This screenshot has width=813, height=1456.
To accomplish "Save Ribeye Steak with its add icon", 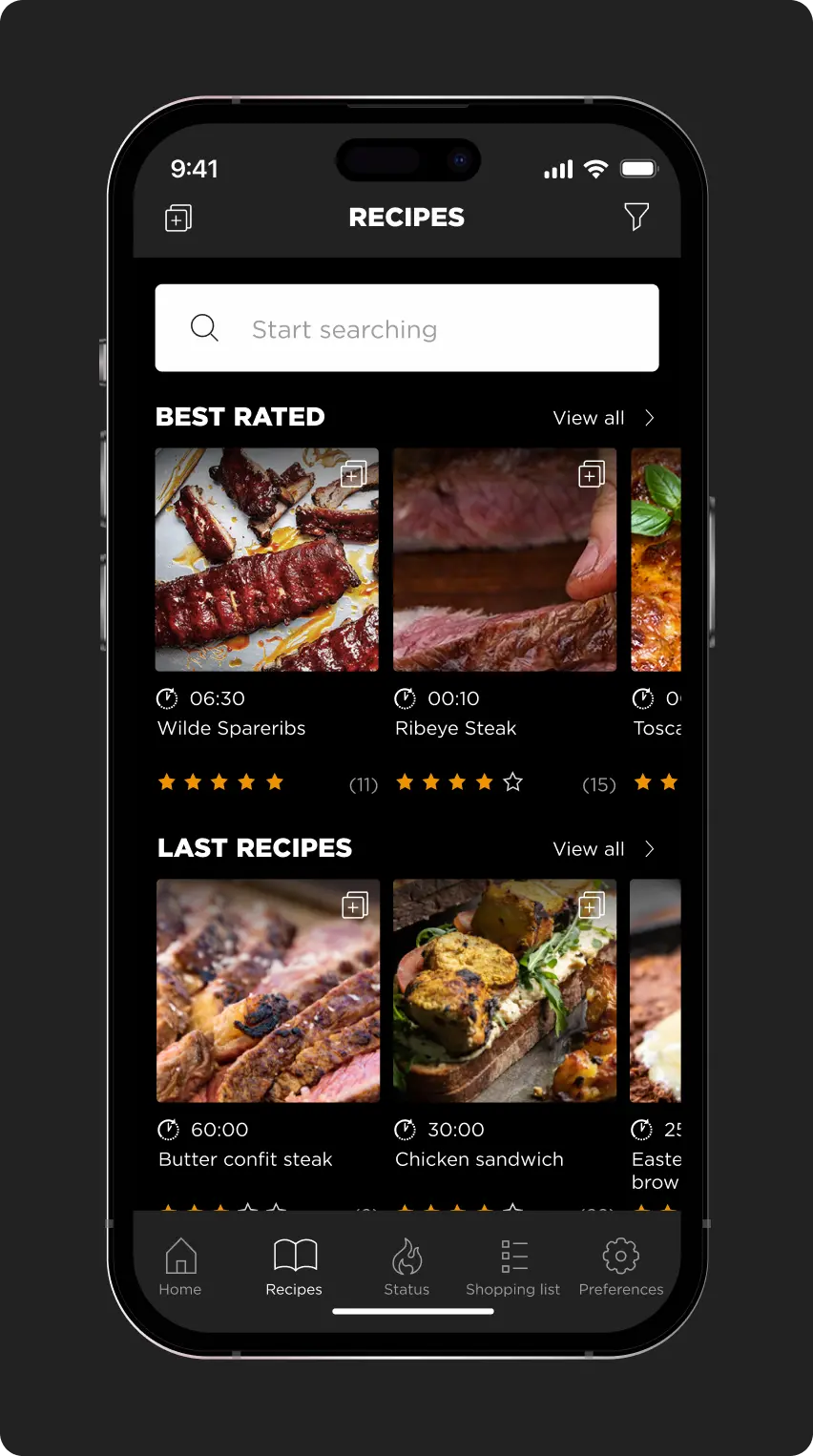I will click(x=592, y=473).
